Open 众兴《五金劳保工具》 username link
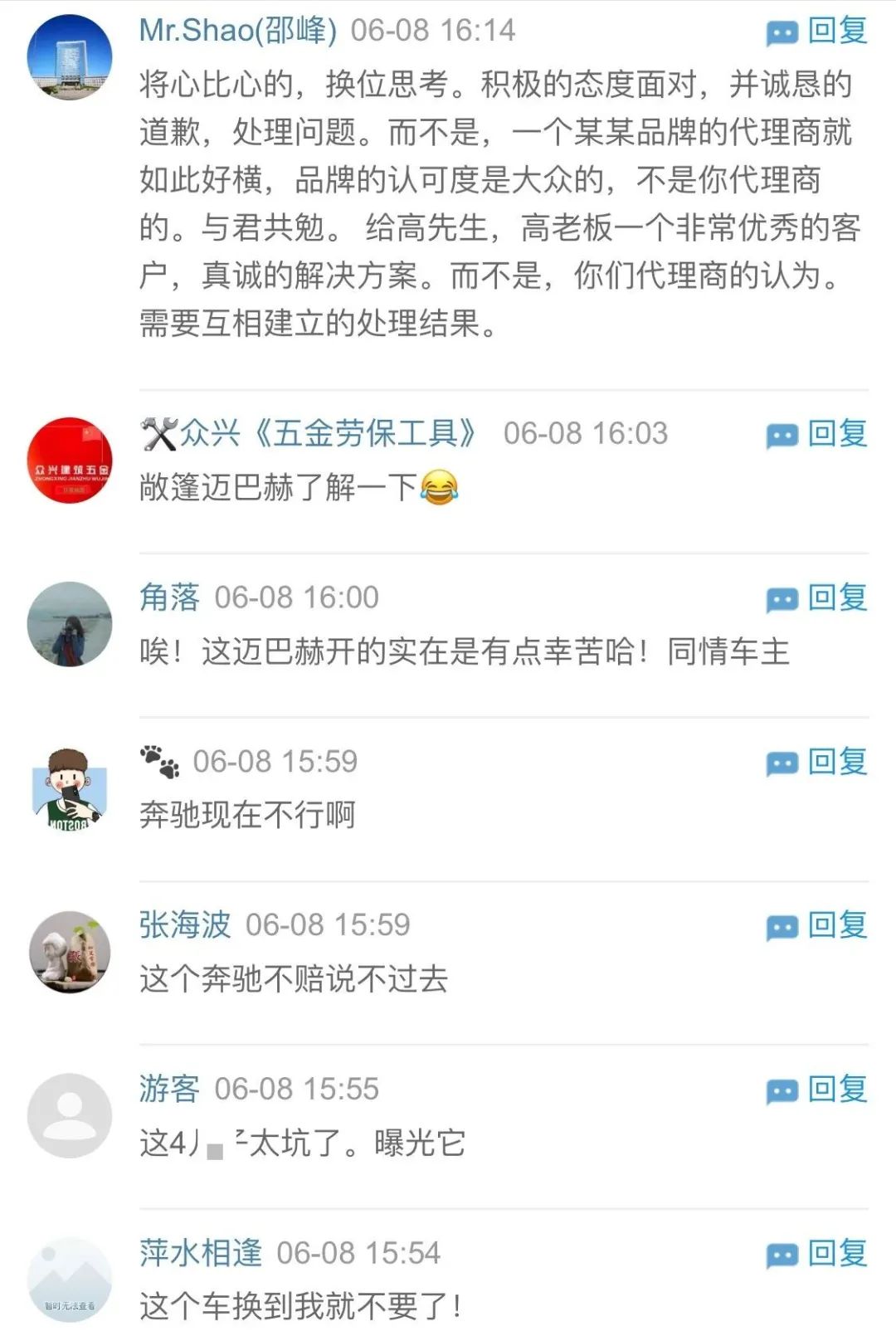 [309, 433]
